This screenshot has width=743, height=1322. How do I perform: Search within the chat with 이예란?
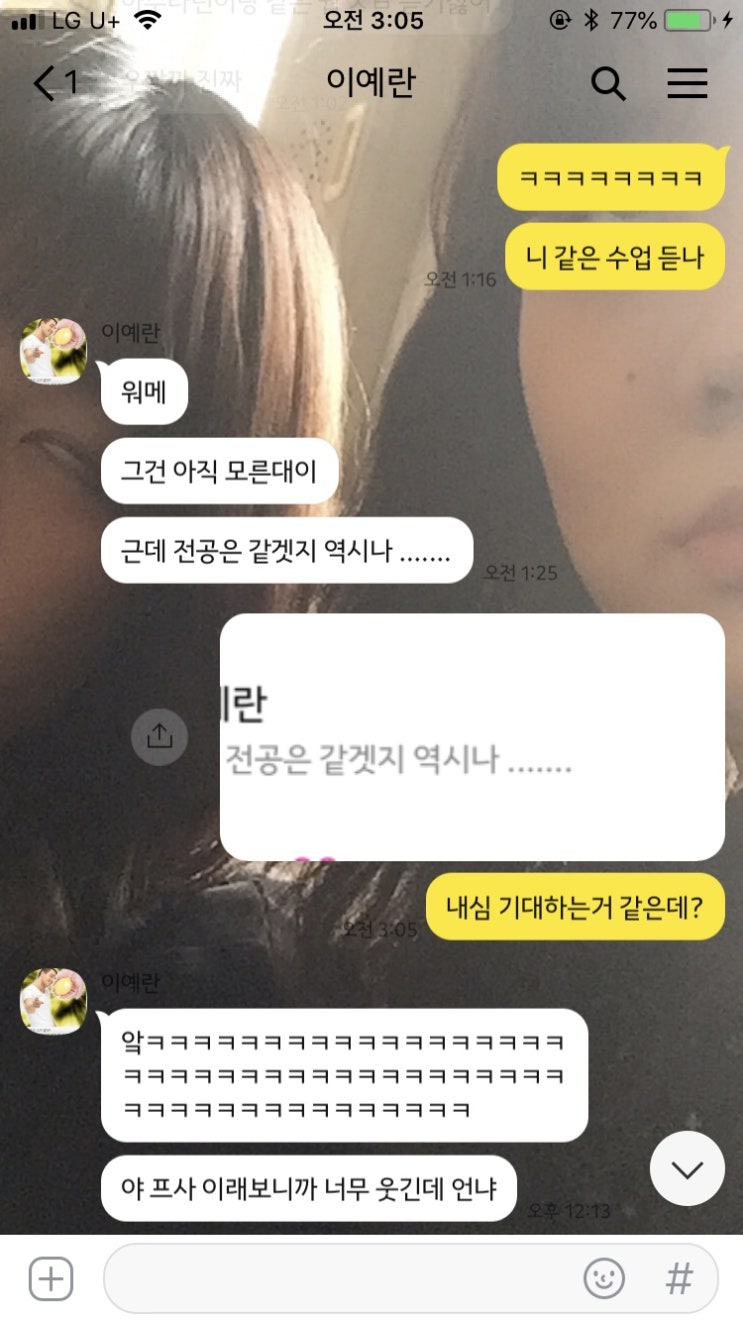[x=608, y=84]
